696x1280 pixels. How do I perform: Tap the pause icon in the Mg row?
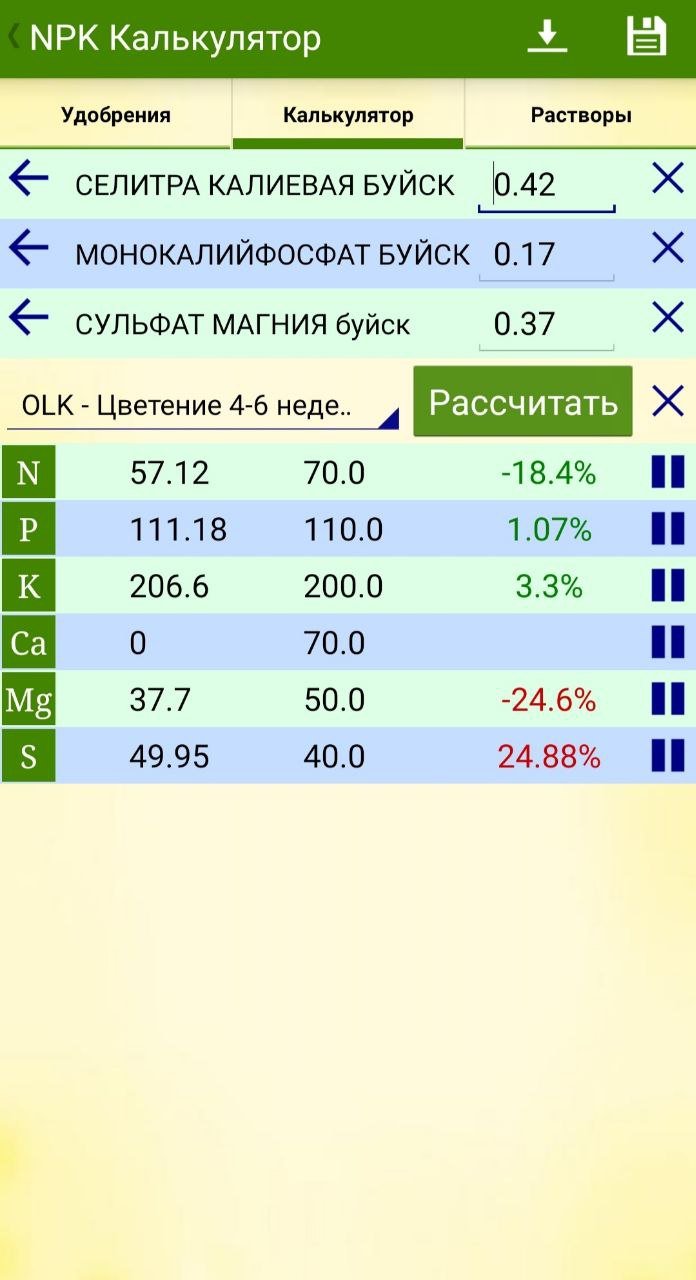coord(668,700)
